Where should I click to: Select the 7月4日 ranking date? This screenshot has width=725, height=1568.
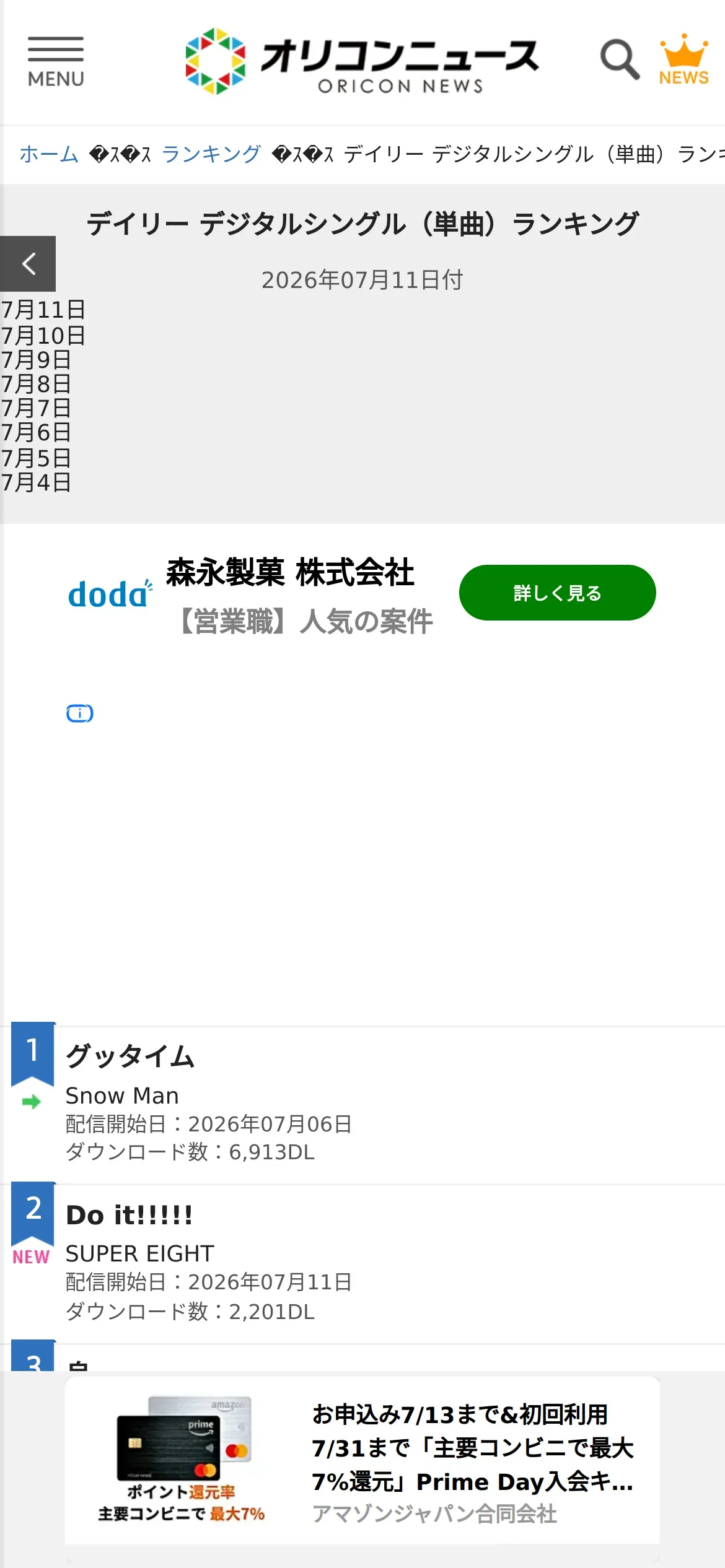[36, 482]
